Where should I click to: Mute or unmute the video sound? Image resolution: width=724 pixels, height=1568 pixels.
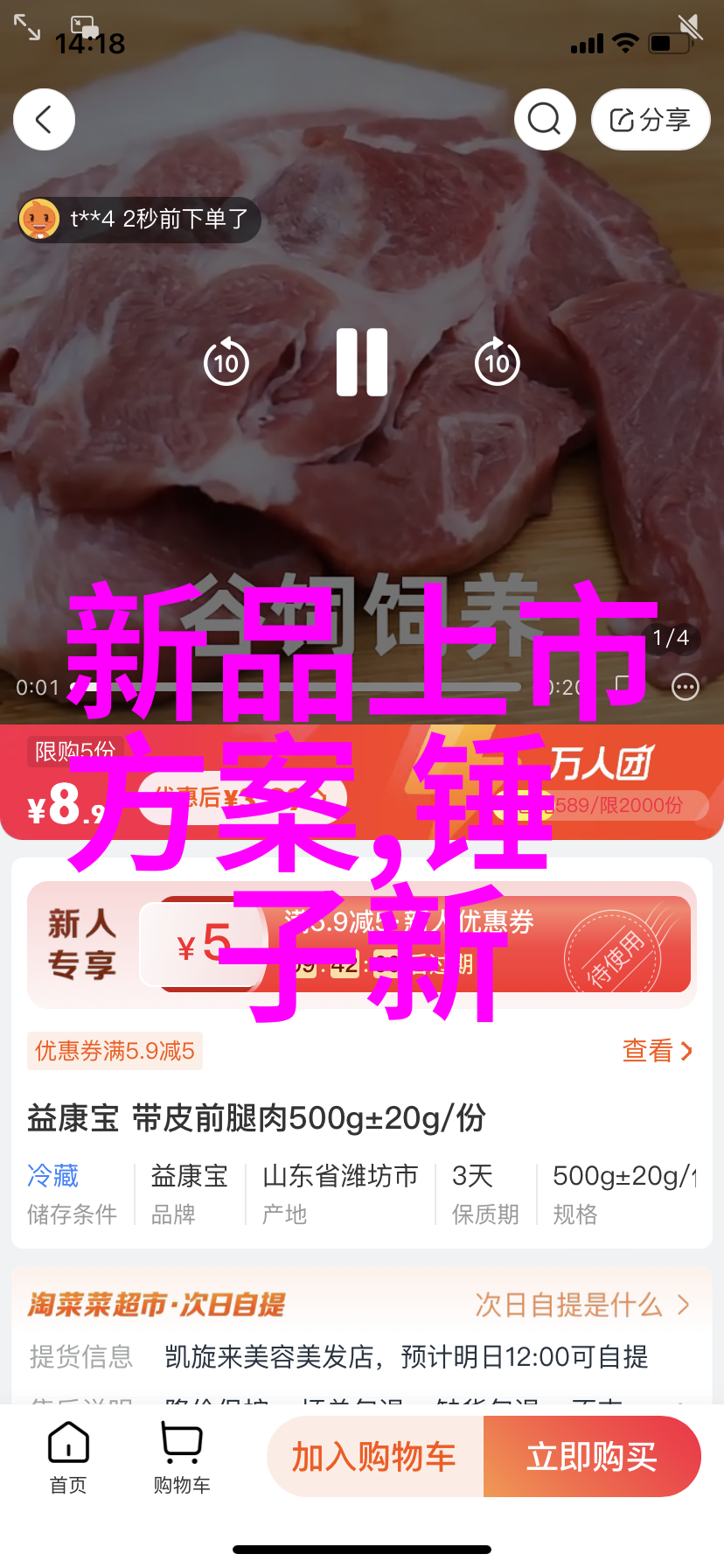pyautogui.click(x=690, y=28)
